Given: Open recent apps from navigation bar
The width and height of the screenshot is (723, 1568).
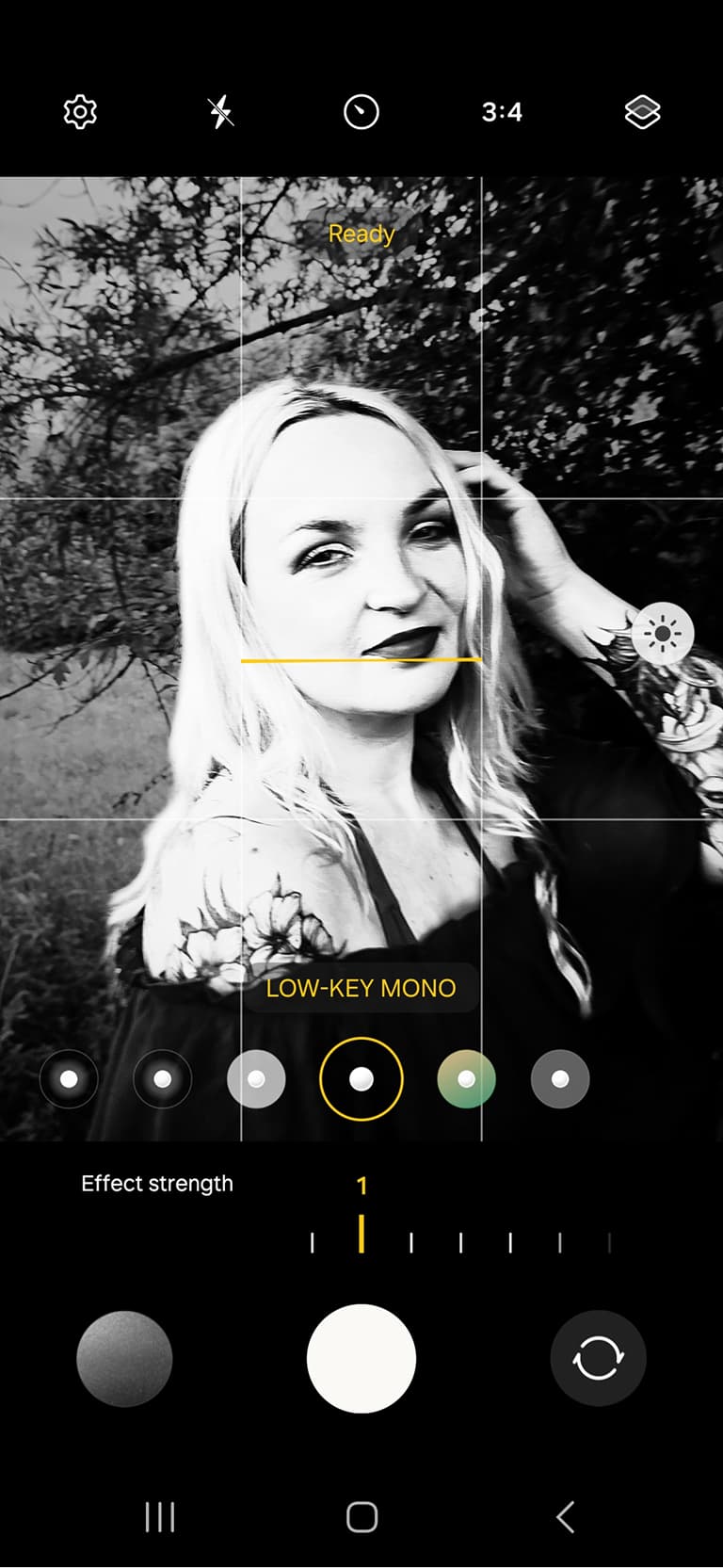Looking at the screenshot, I should [160, 1517].
